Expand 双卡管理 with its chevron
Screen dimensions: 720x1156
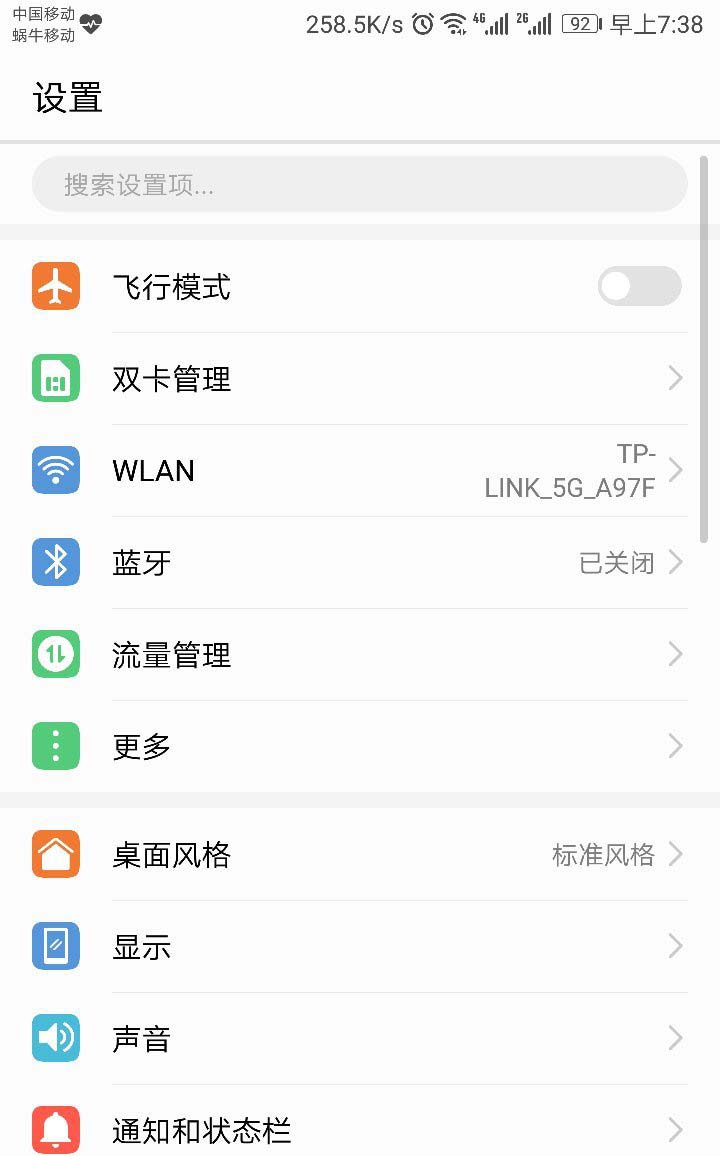[x=676, y=378]
